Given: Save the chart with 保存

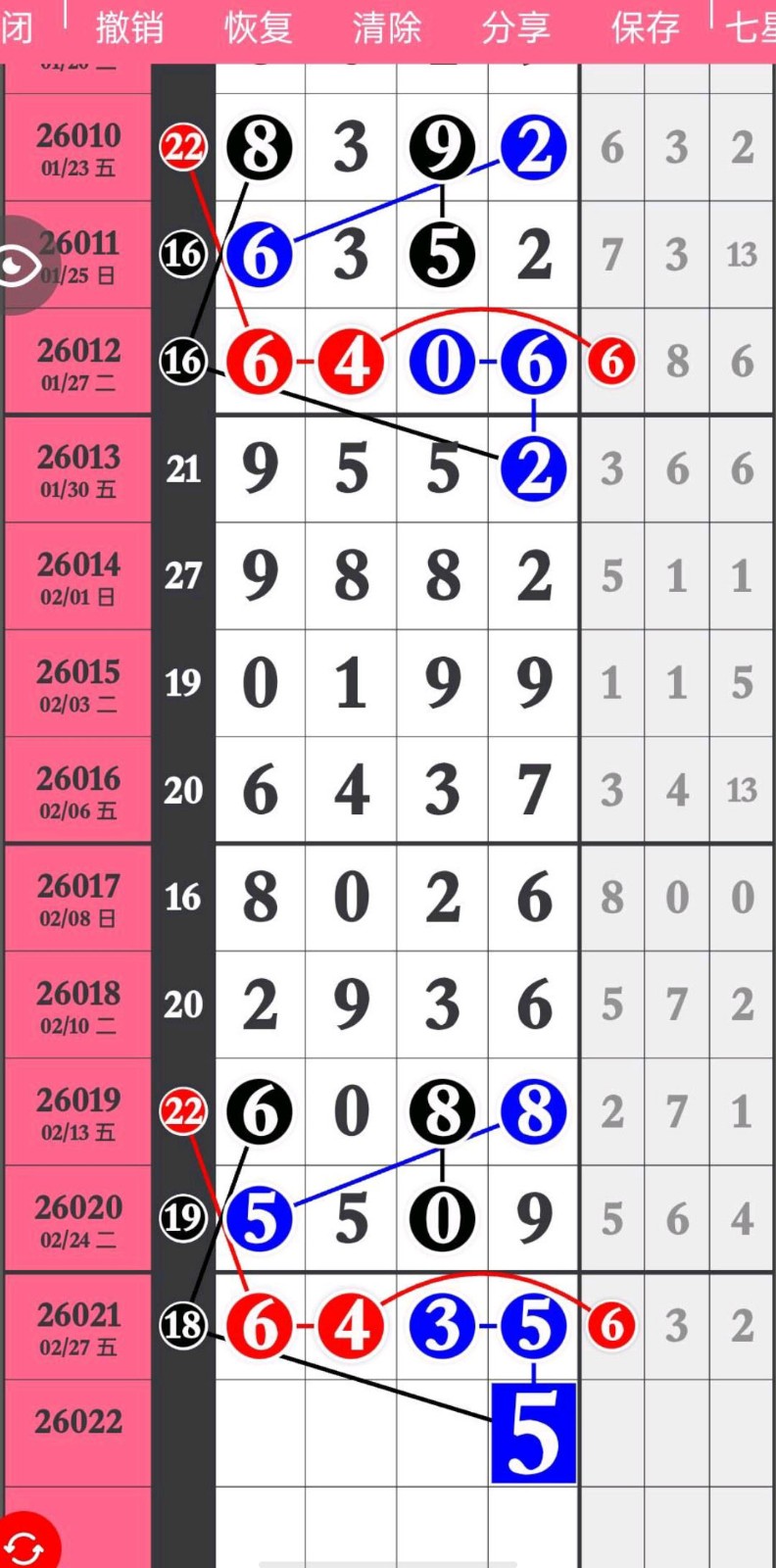Looking at the screenshot, I should click(x=645, y=27).
